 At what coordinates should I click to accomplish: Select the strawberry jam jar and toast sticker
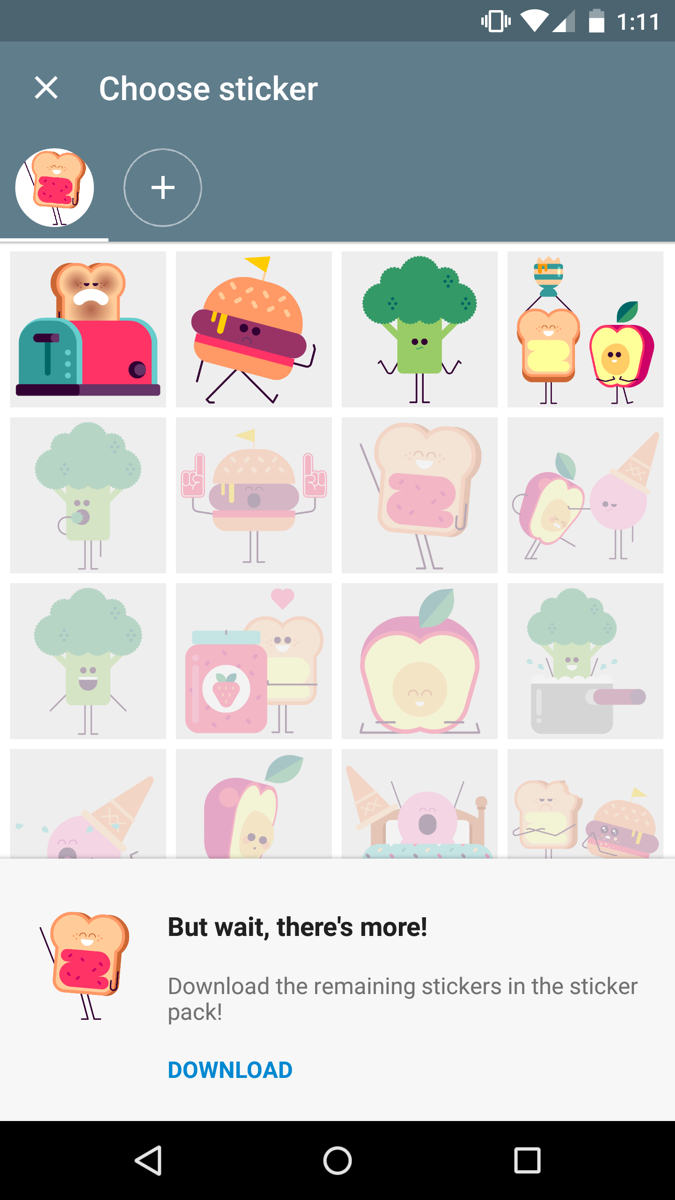[x=254, y=661]
